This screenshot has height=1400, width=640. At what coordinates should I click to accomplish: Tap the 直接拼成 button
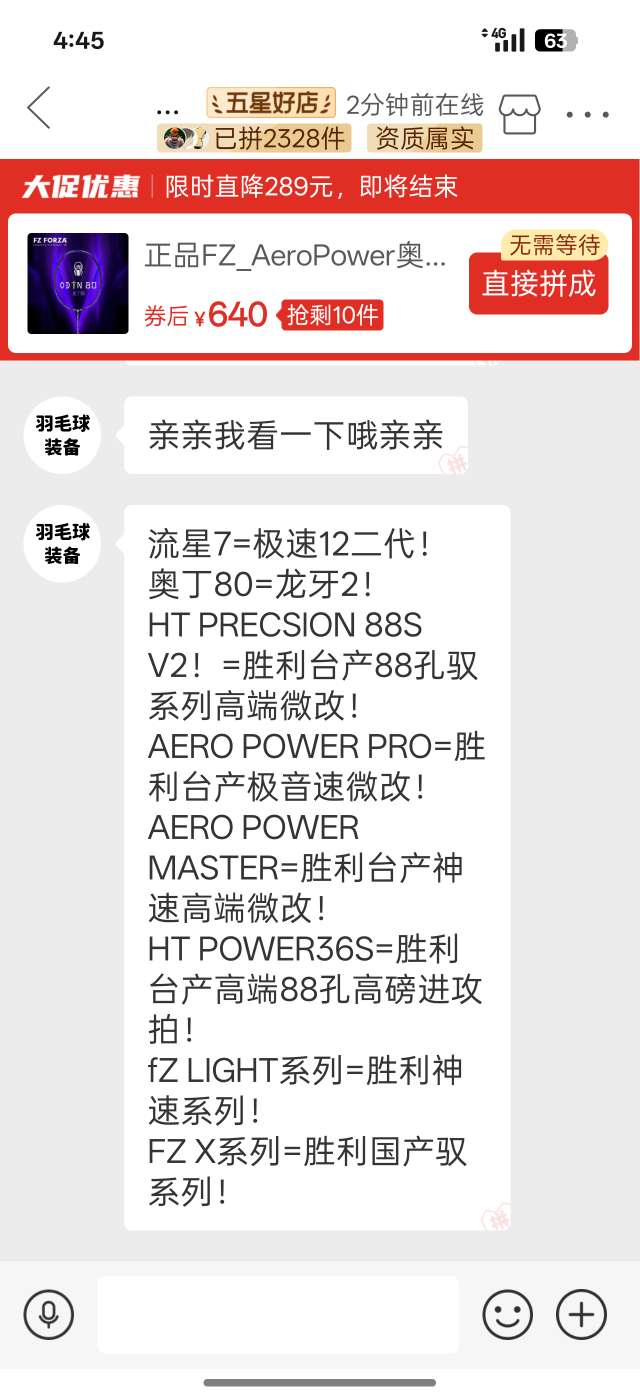pos(538,284)
